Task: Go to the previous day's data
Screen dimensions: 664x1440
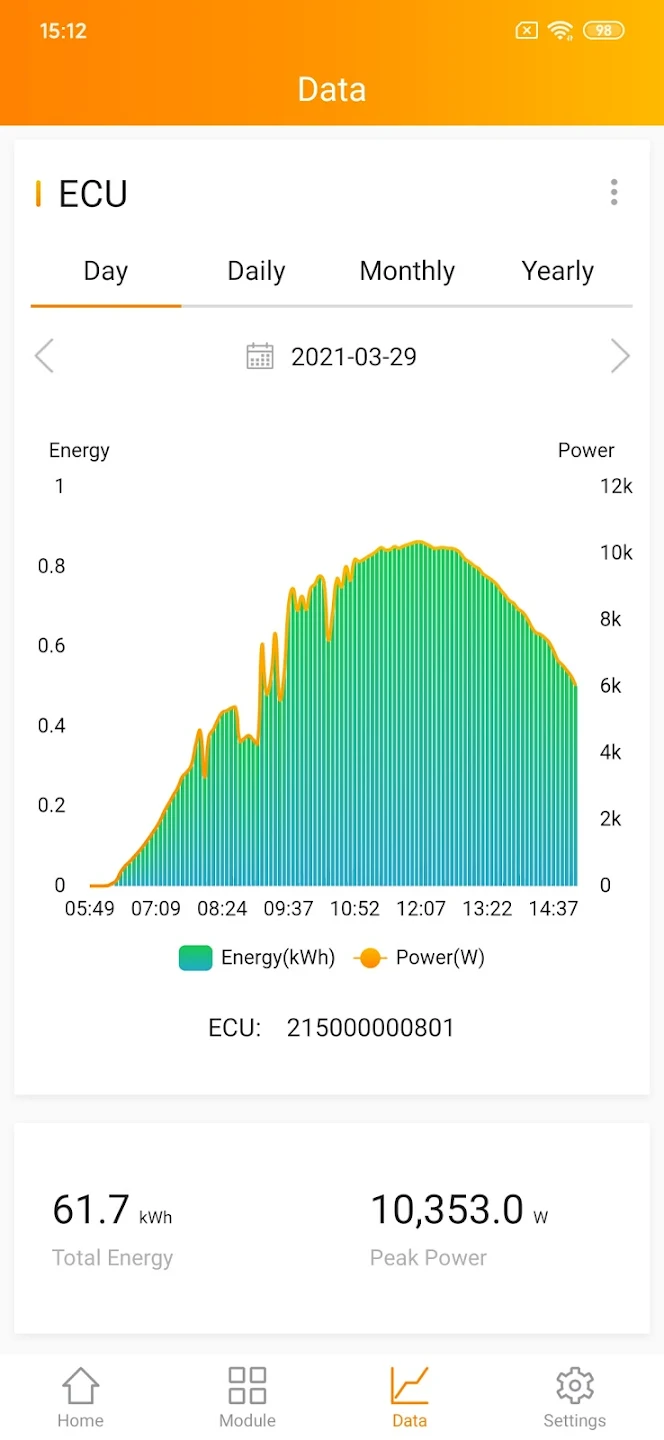Action: 44,356
